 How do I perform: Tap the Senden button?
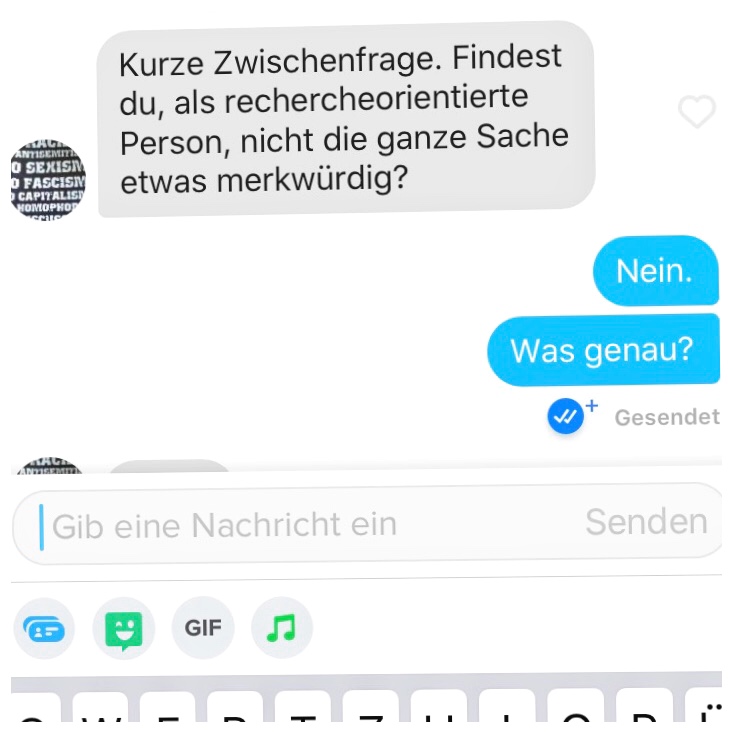click(646, 522)
